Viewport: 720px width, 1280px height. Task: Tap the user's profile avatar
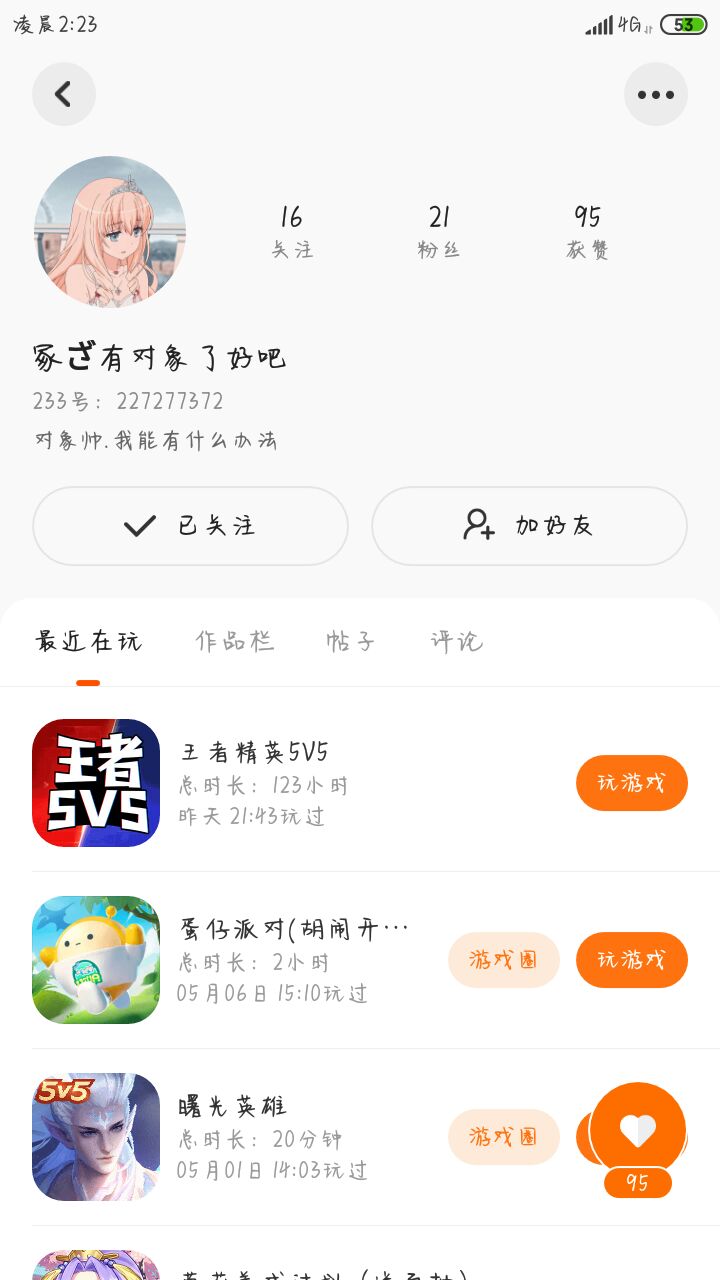coord(110,231)
